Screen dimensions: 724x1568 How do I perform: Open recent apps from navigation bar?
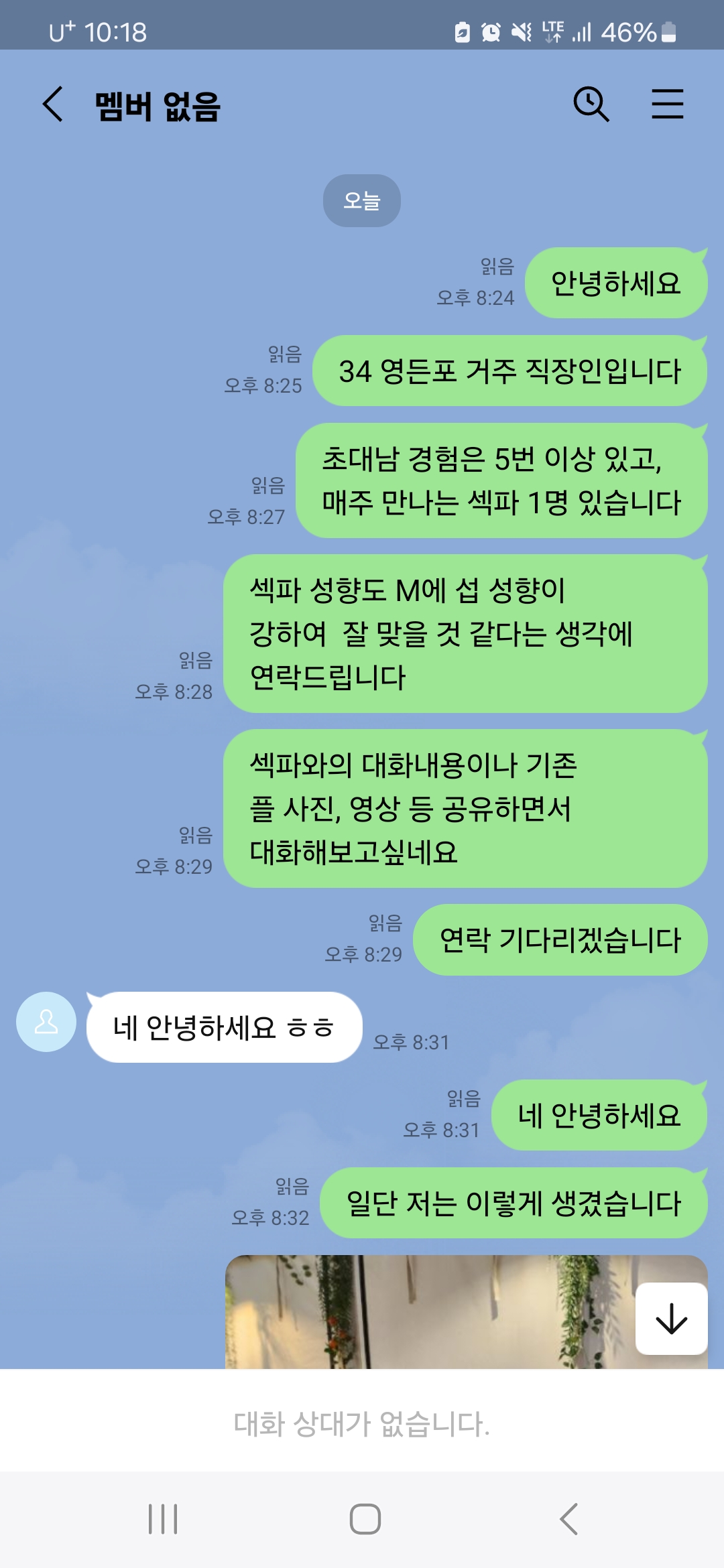pyautogui.click(x=163, y=1519)
